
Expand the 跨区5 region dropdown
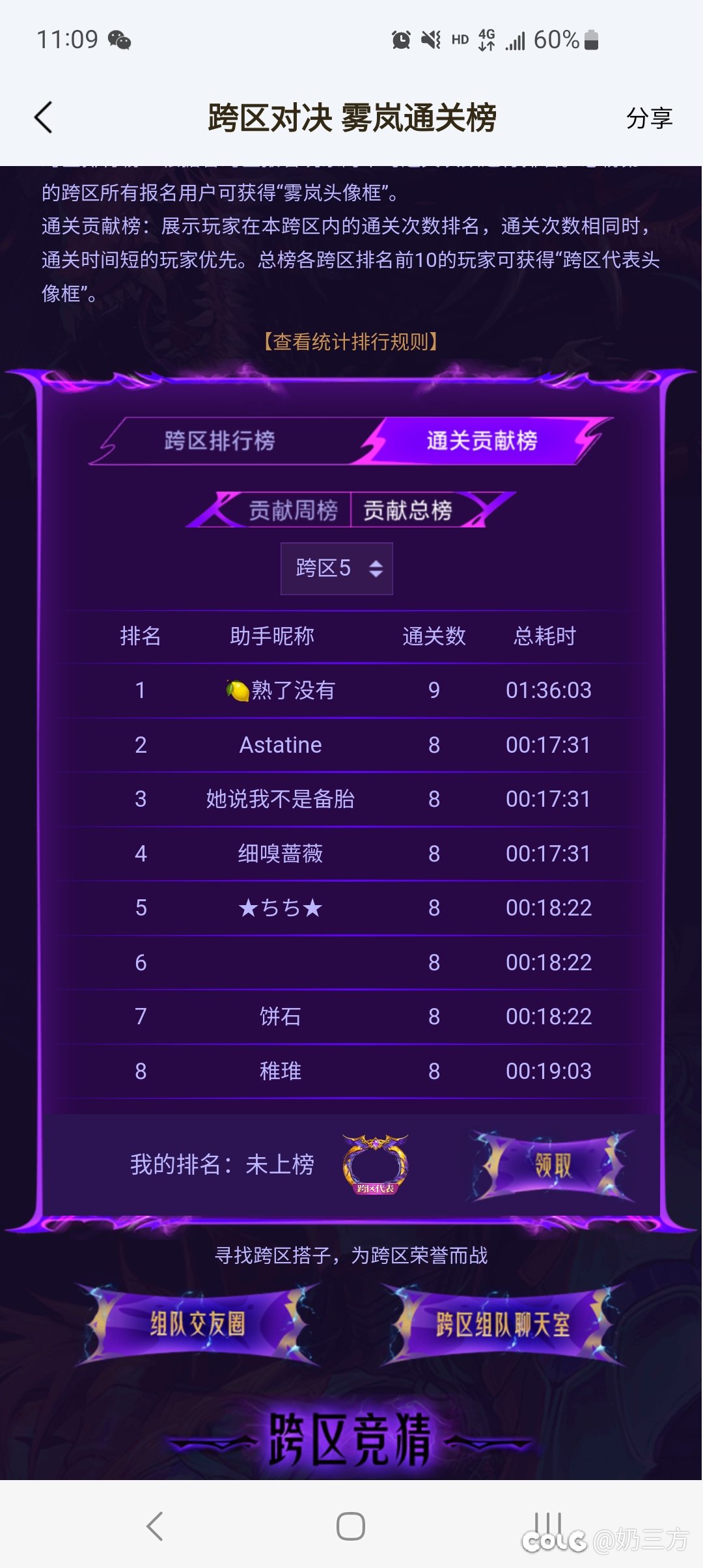coord(337,568)
